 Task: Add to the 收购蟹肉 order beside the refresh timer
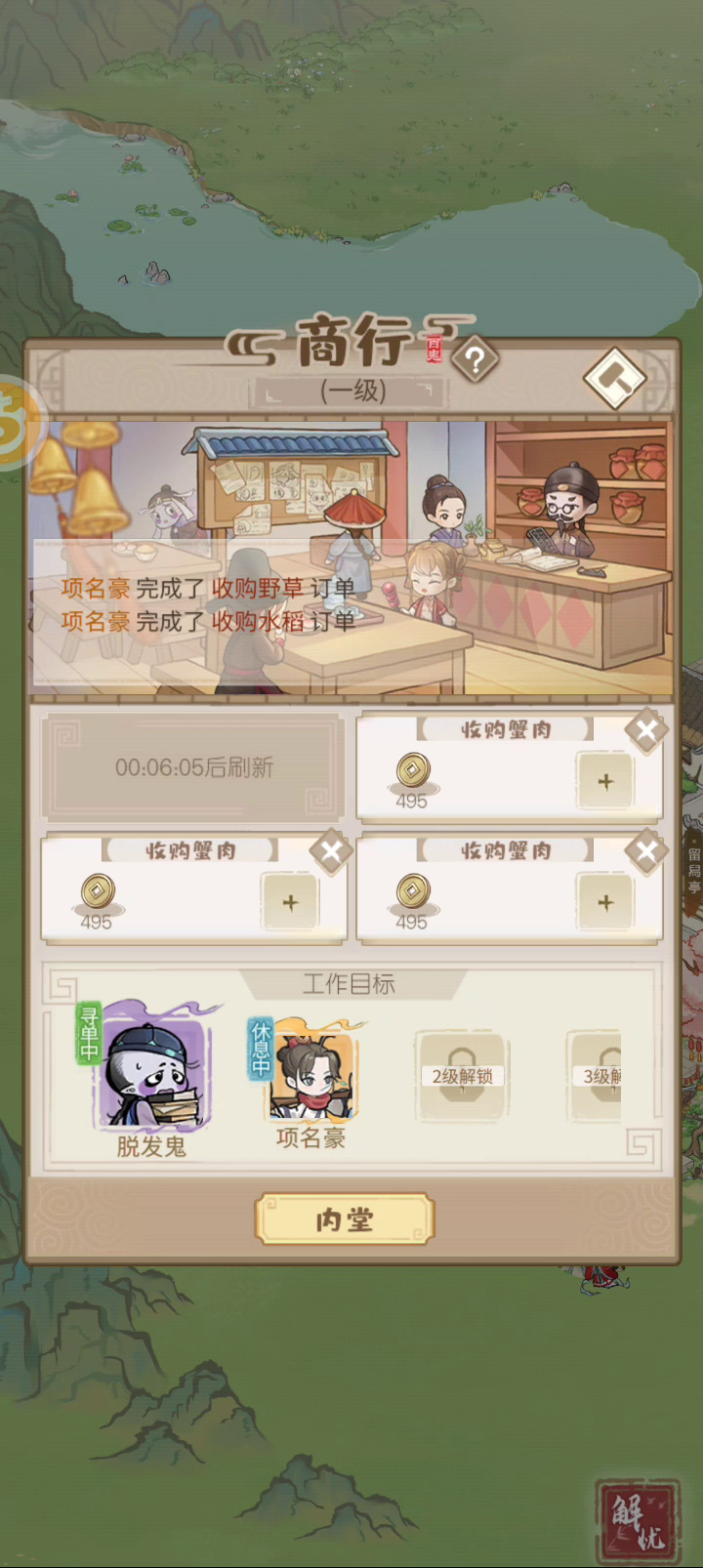605,781
